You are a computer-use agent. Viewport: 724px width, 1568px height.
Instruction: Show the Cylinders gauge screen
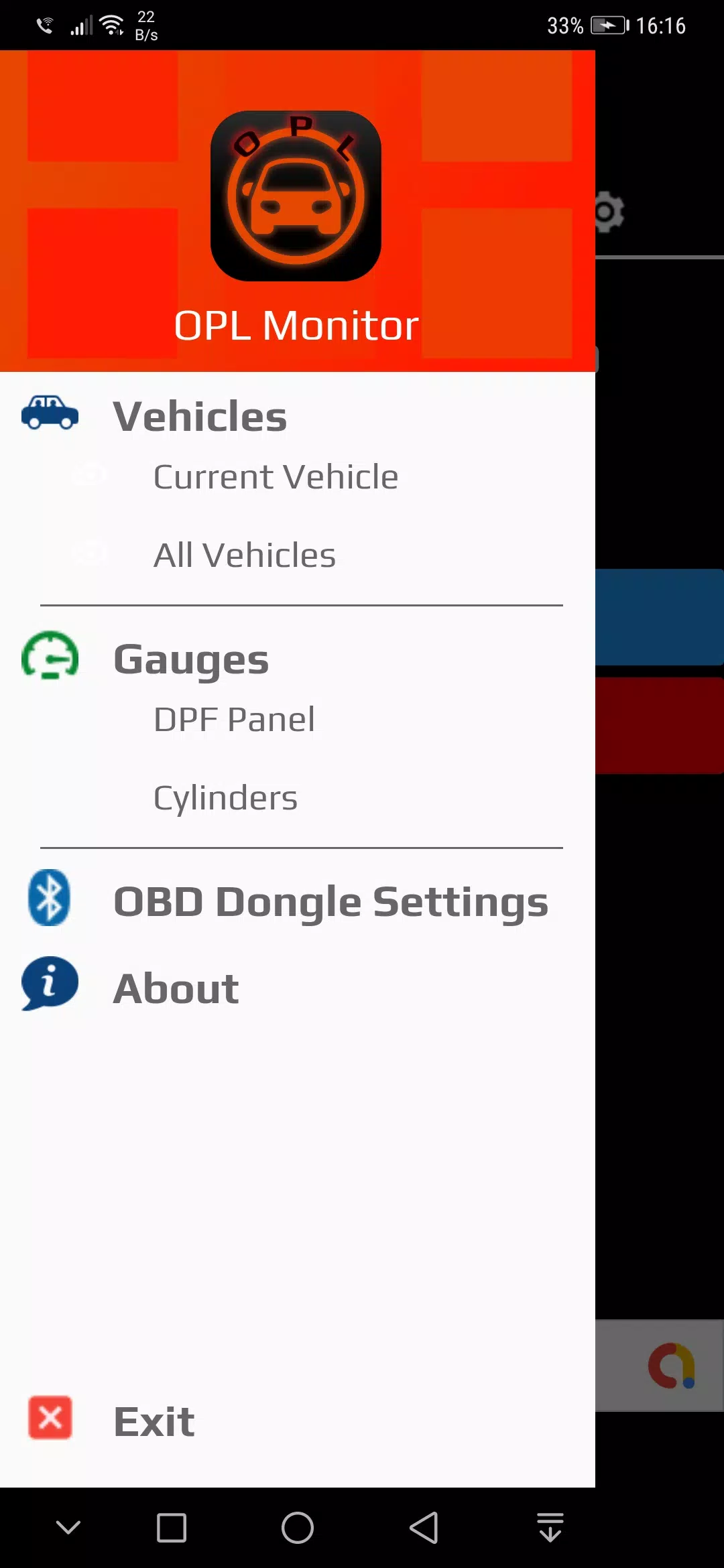coord(225,797)
